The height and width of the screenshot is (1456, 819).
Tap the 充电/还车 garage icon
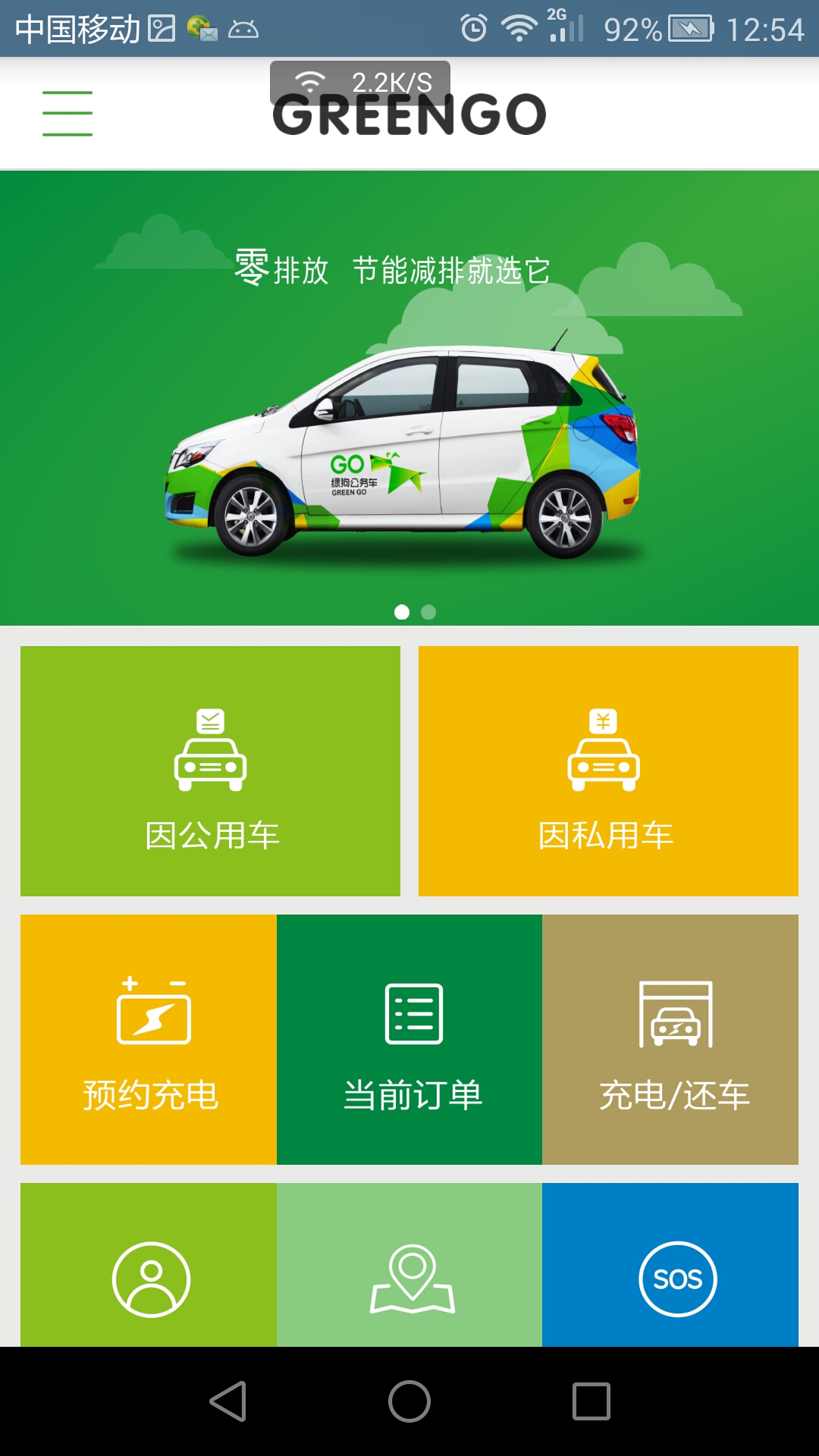point(675,1012)
